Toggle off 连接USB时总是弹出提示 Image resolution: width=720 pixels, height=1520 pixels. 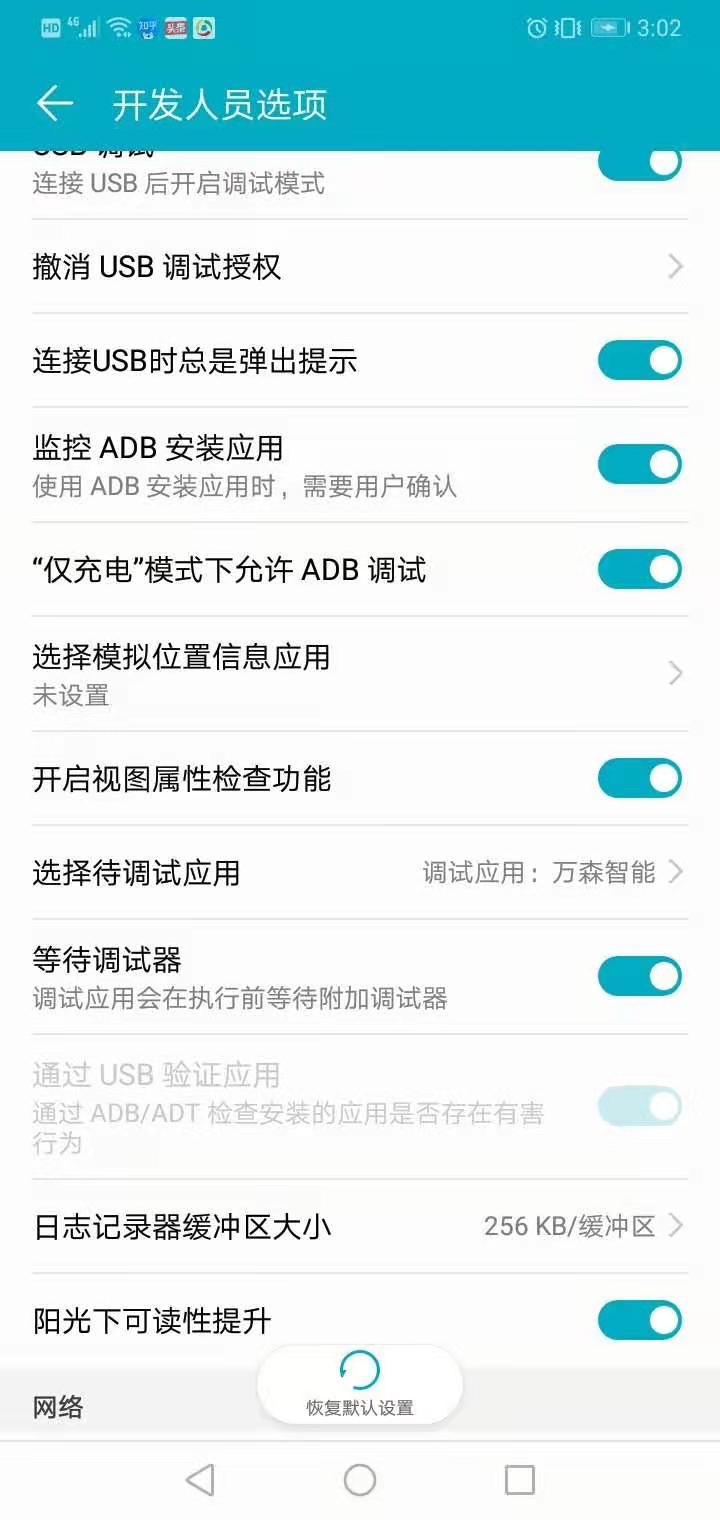640,360
